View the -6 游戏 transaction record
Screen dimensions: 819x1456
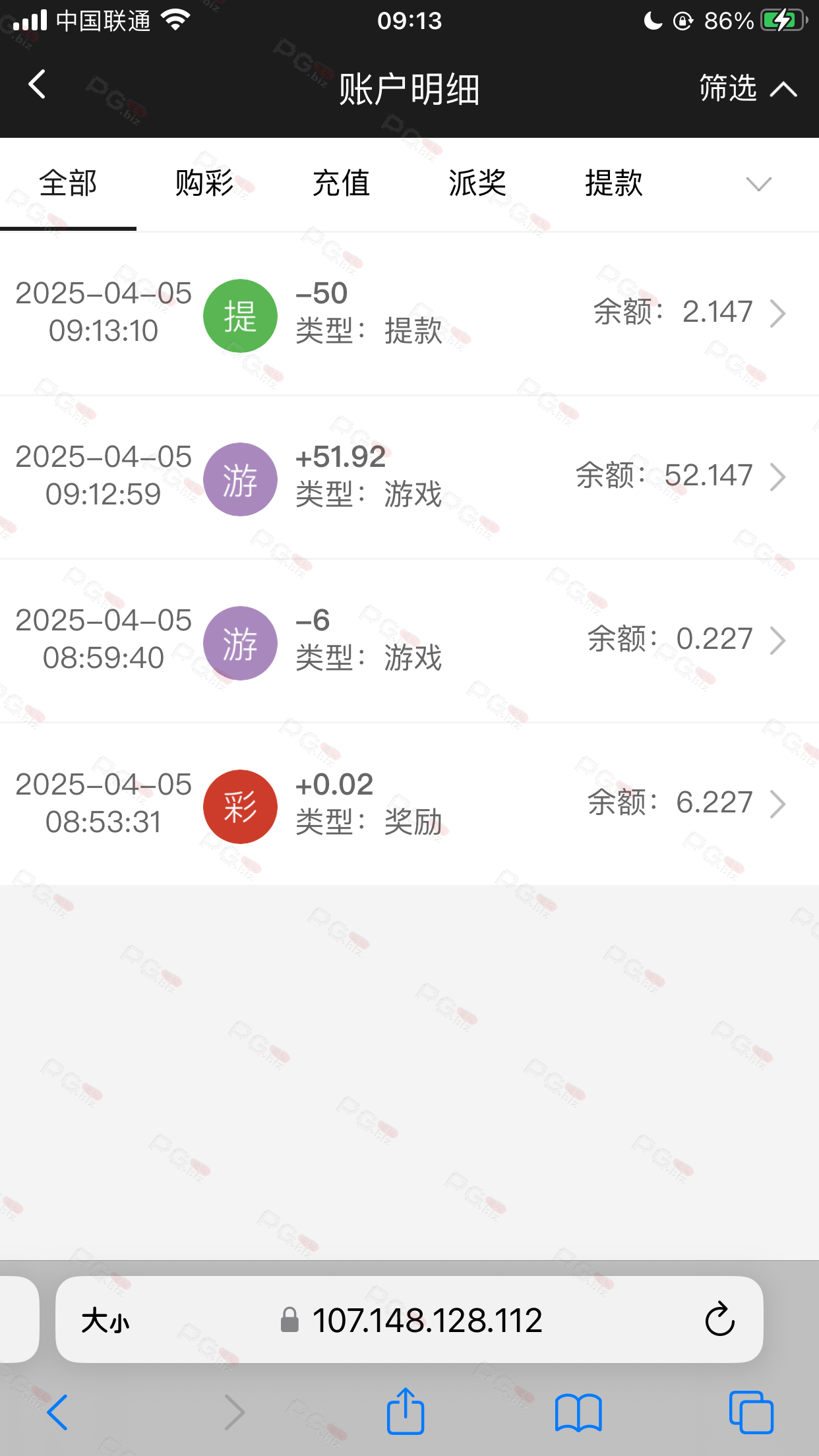pyautogui.click(x=409, y=640)
